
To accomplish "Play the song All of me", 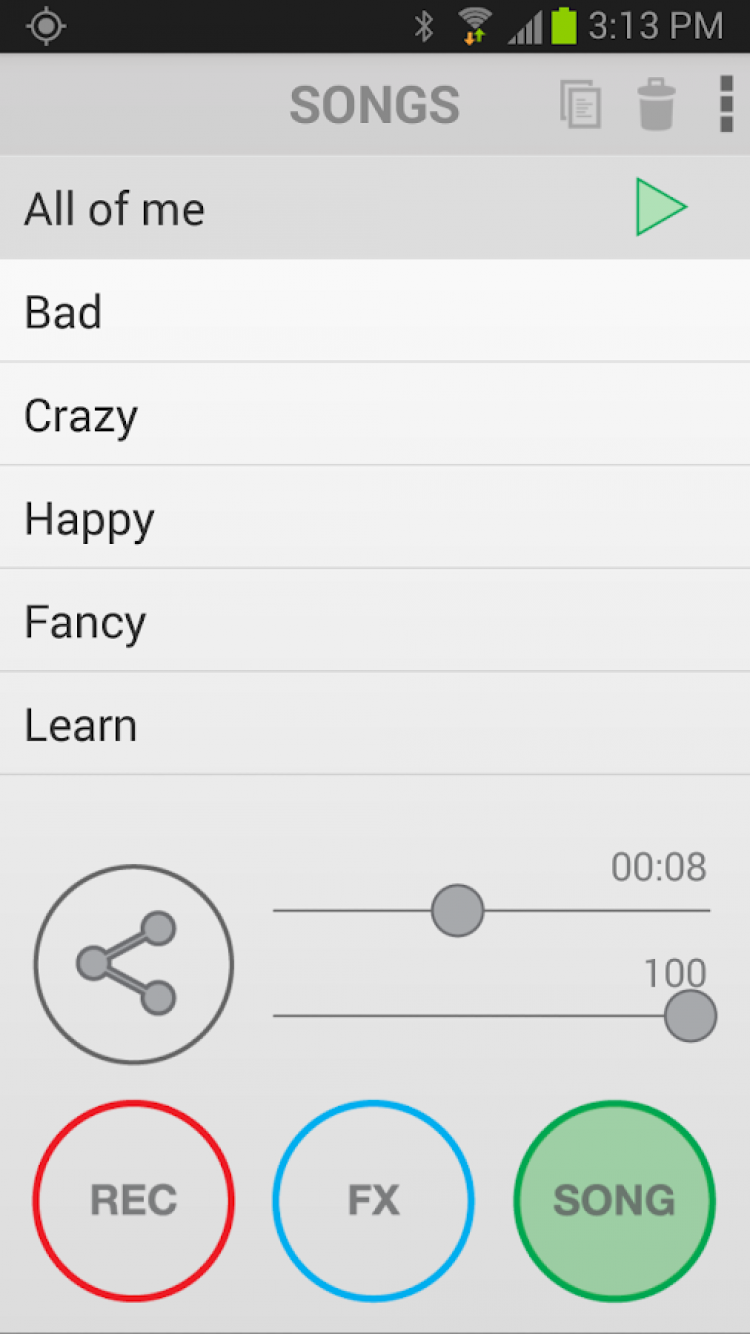I will pyautogui.click(x=661, y=208).
